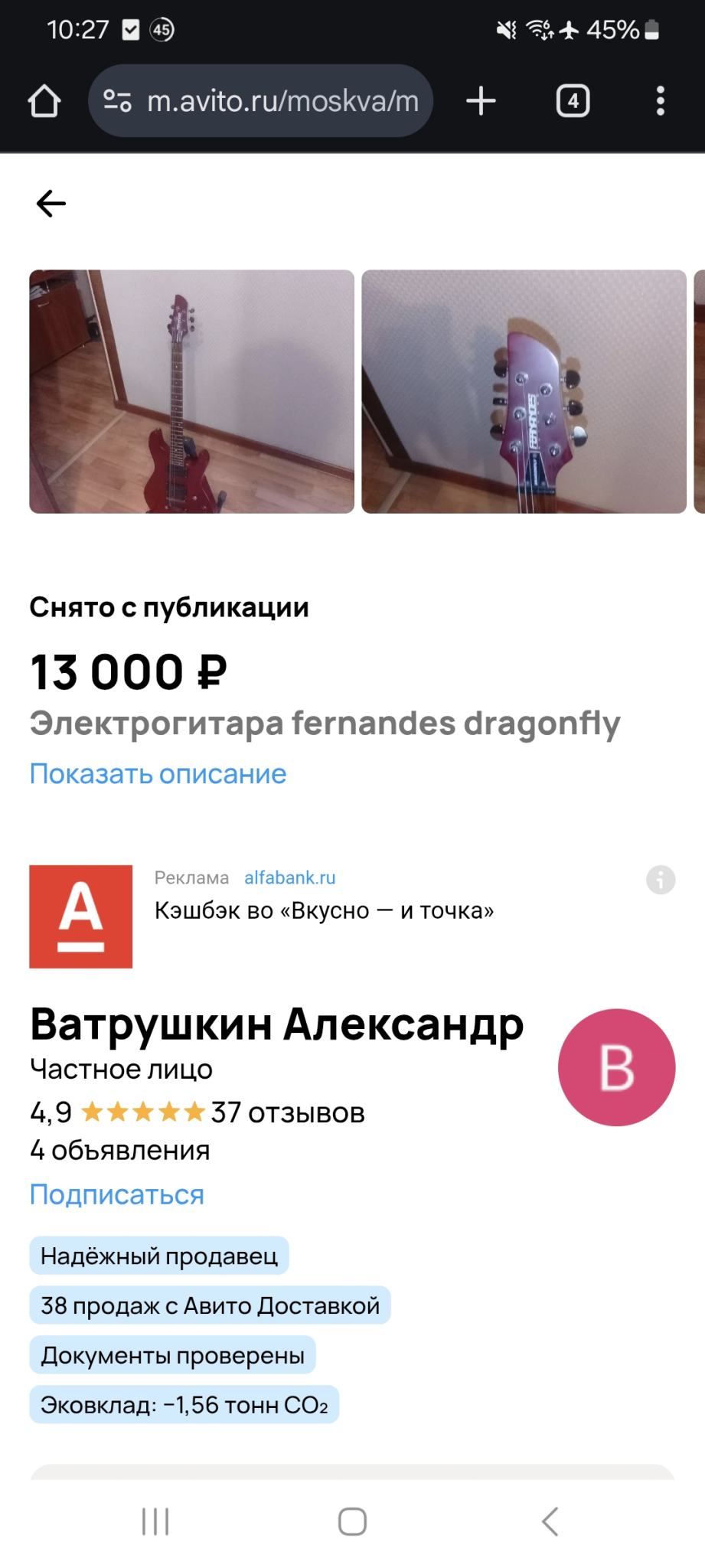Screen dimensions: 705x1568
Task: Open a new browser tab
Action: click(x=481, y=101)
